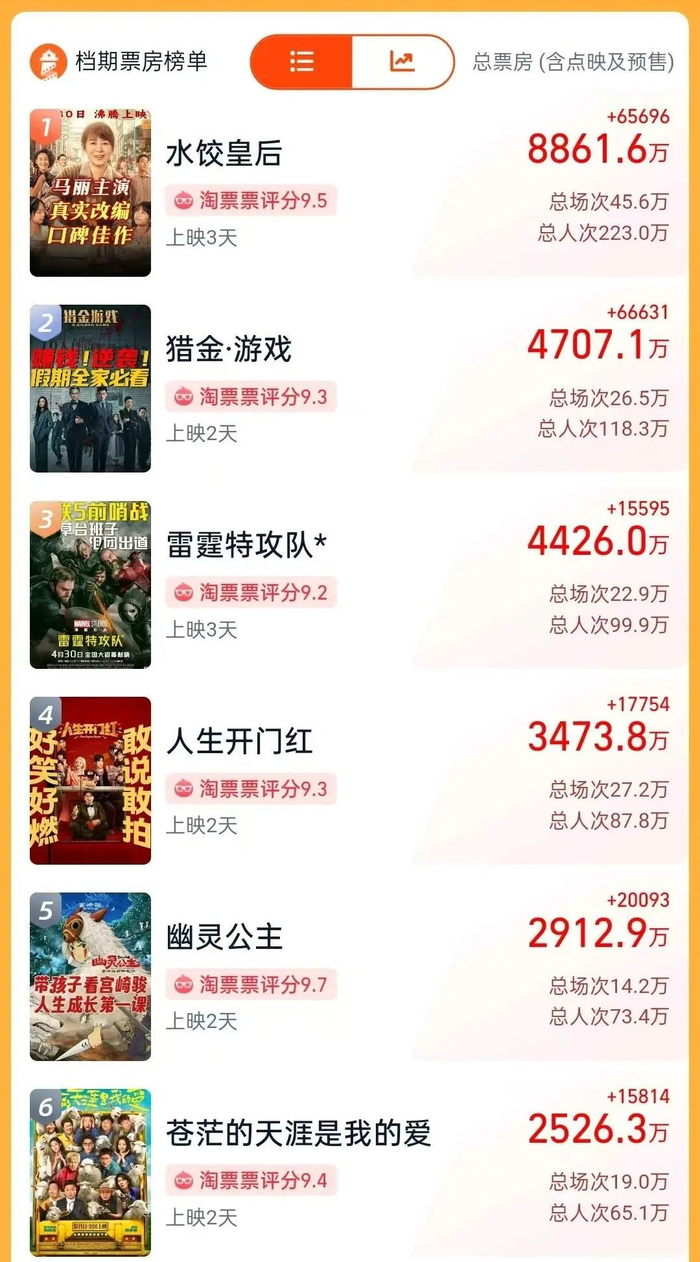
Task: Switch to the list view toggle
Action: pyautogui.click(x=302, y=62)
